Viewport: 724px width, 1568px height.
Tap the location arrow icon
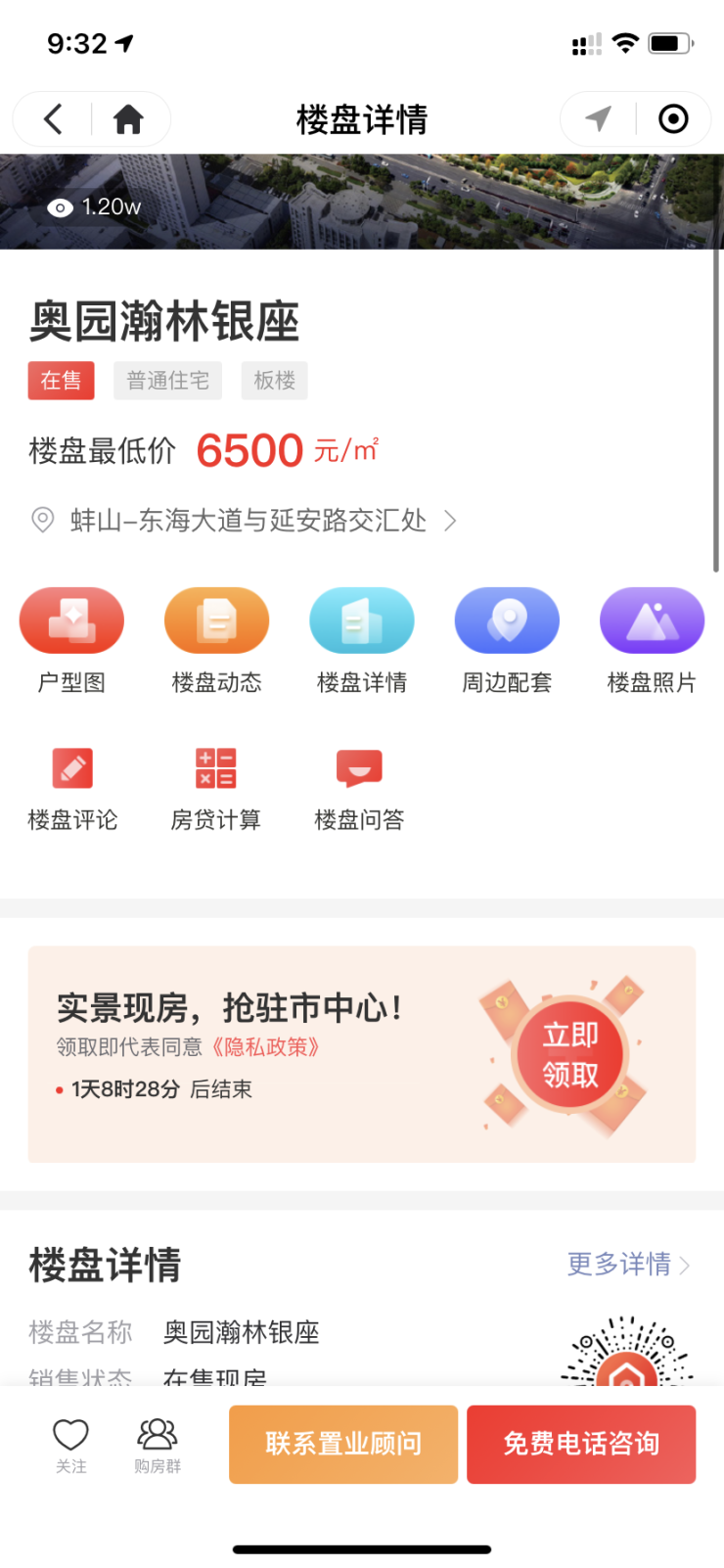[598, 119]
